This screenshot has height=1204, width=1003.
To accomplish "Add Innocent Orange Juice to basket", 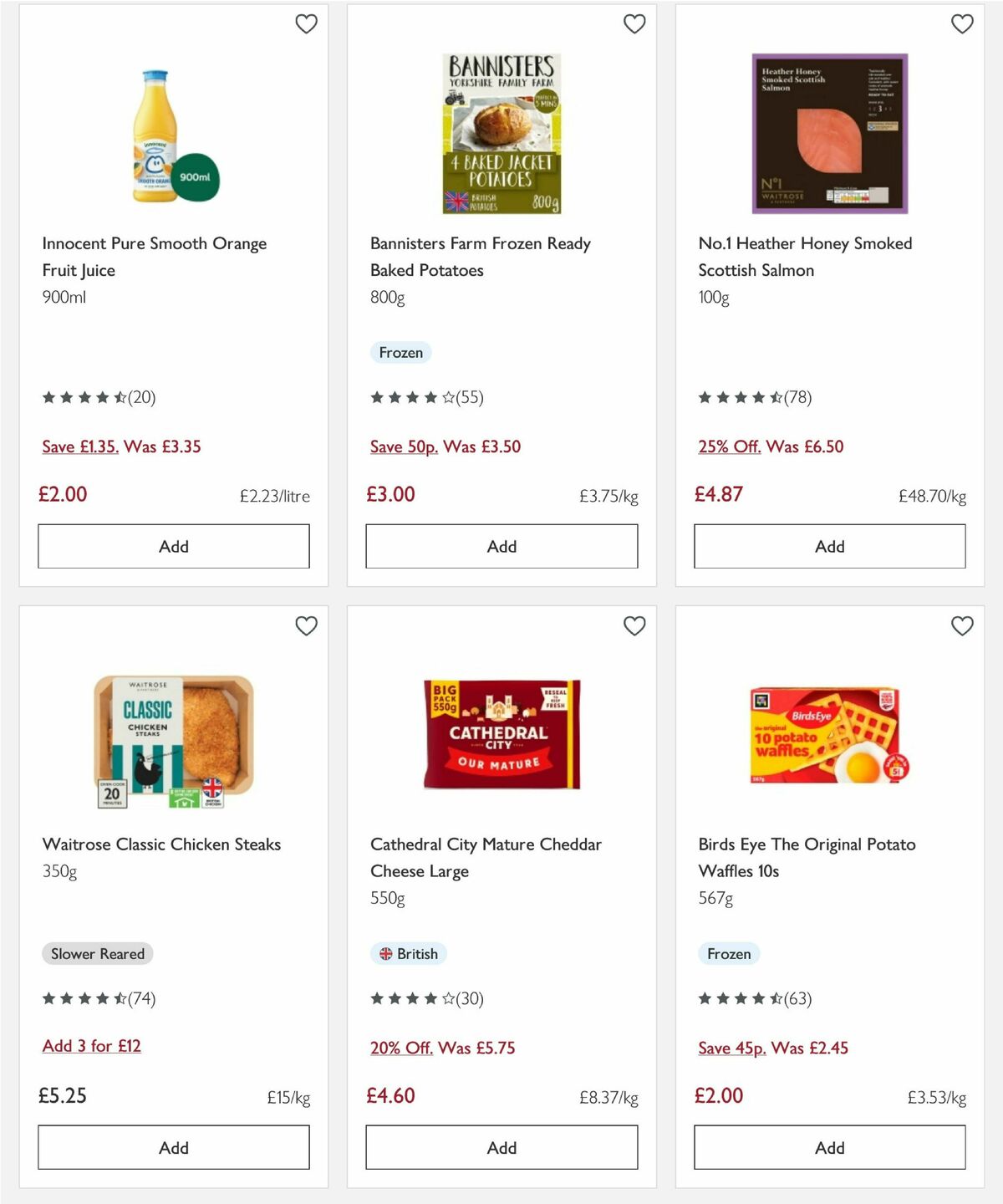I will click(173, 546).
